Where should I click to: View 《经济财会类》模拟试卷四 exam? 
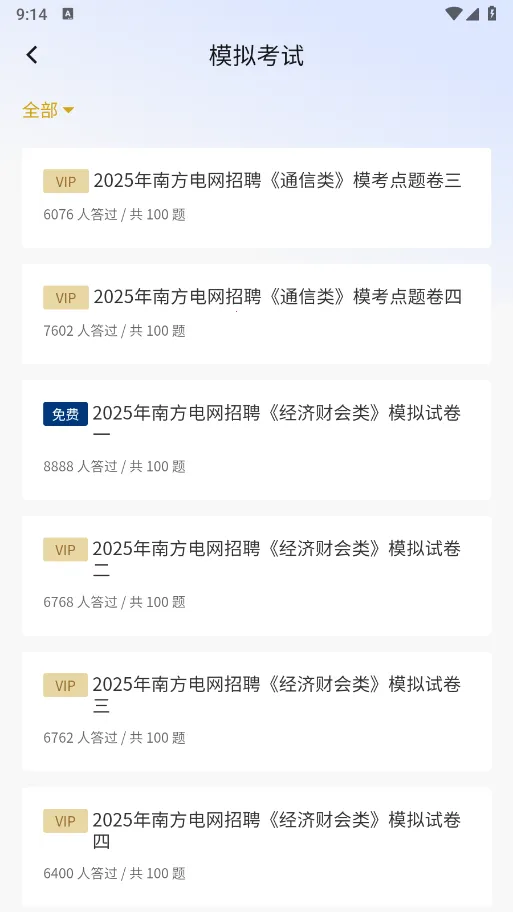point(256,847)
